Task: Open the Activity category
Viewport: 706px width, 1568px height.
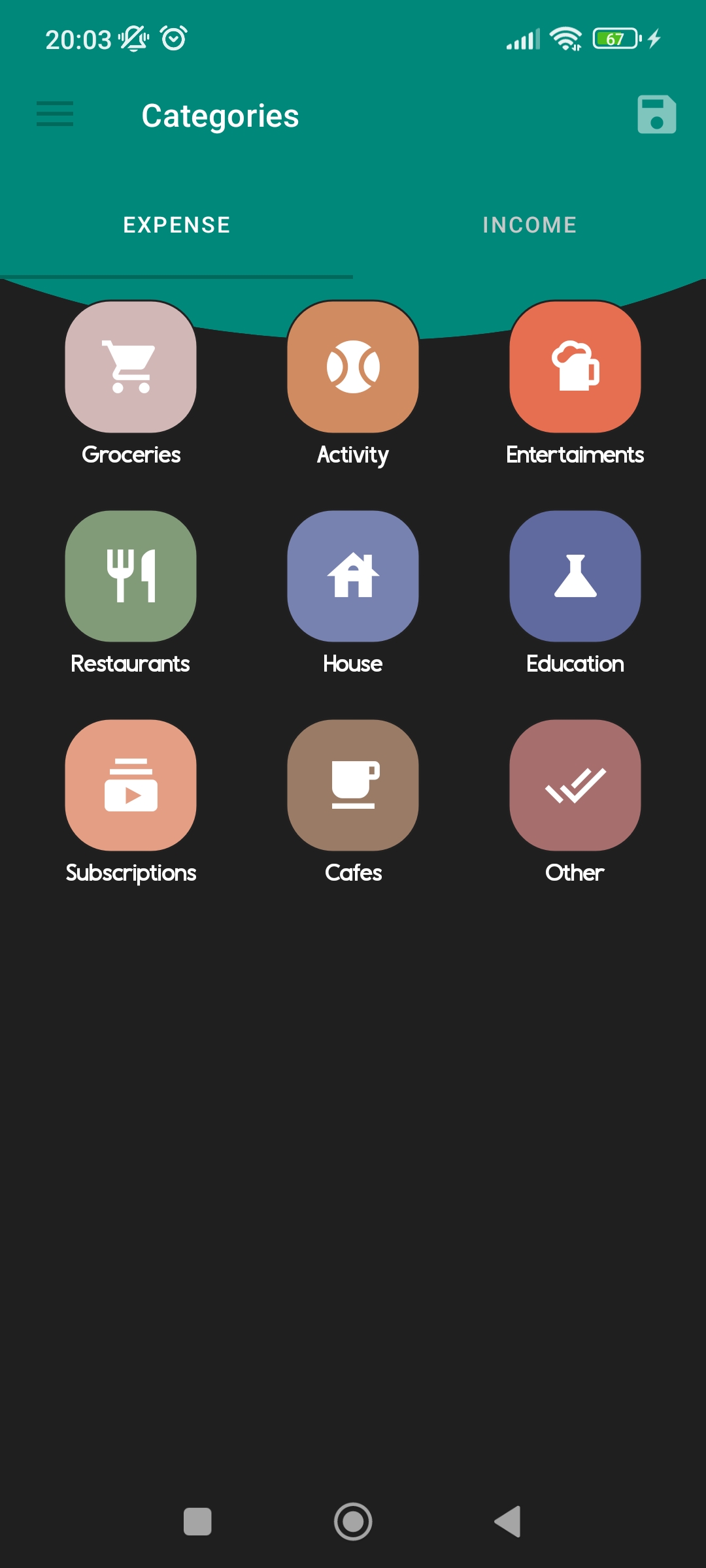Action: (353, 367)
